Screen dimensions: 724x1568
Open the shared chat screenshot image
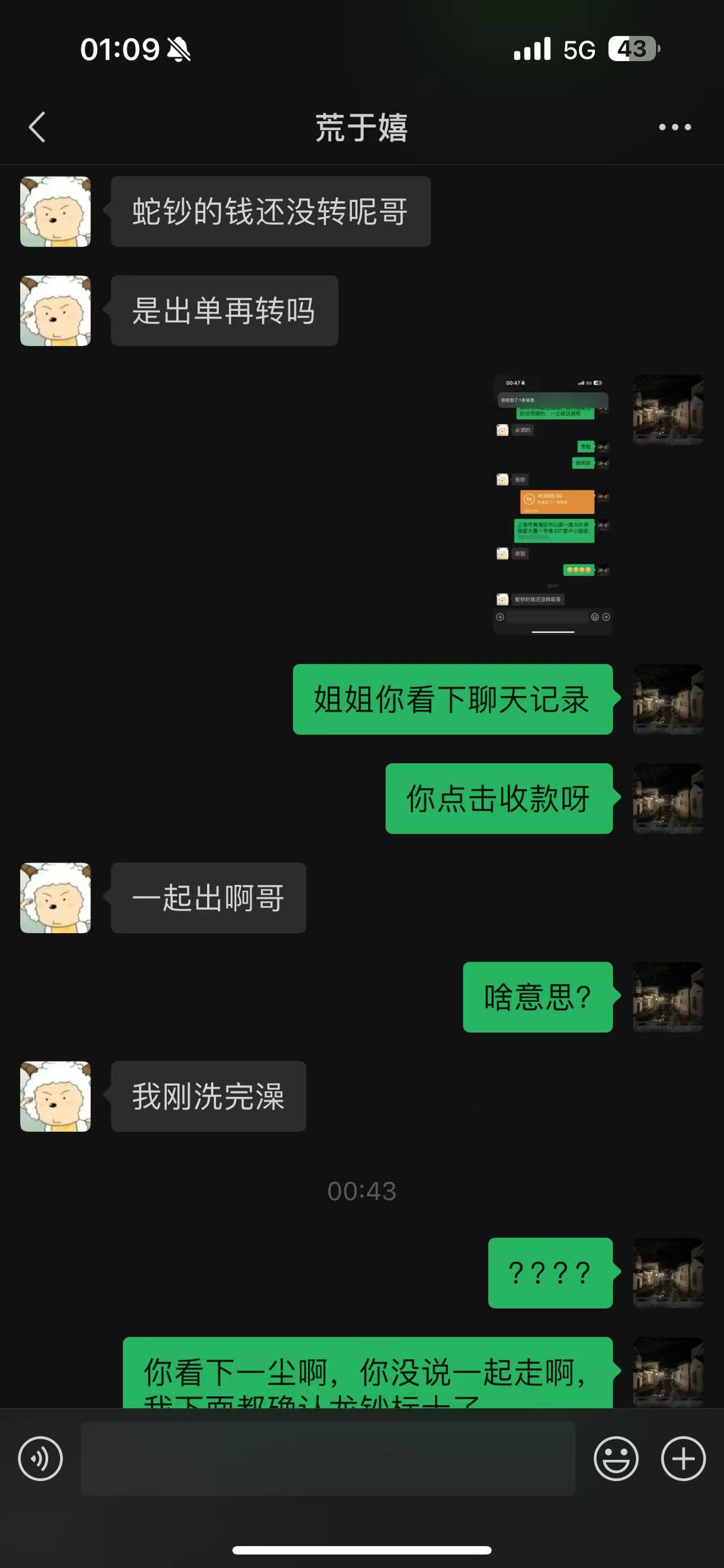pyautogui.click(x=553, y=505)
